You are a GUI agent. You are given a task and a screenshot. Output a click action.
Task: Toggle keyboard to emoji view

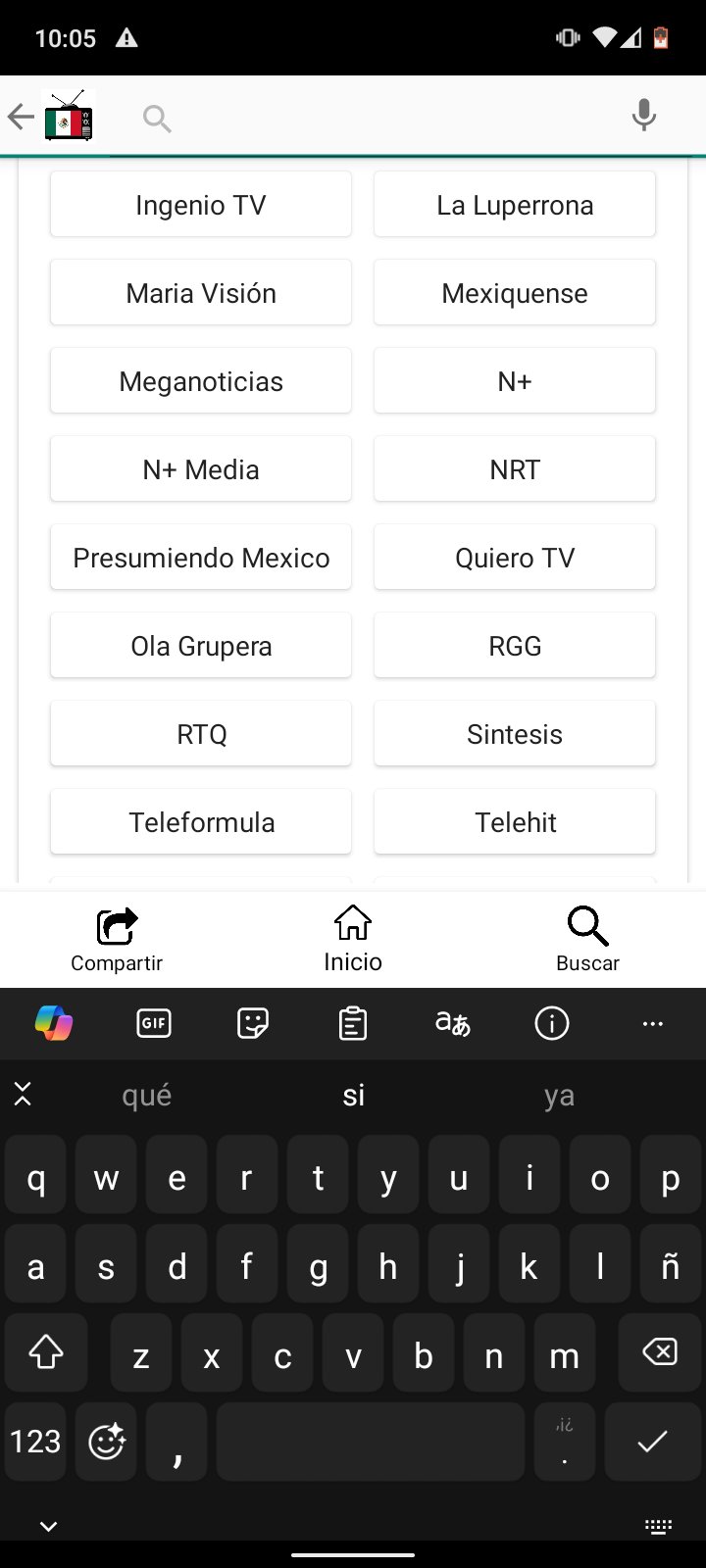[x=105, y=1441]
